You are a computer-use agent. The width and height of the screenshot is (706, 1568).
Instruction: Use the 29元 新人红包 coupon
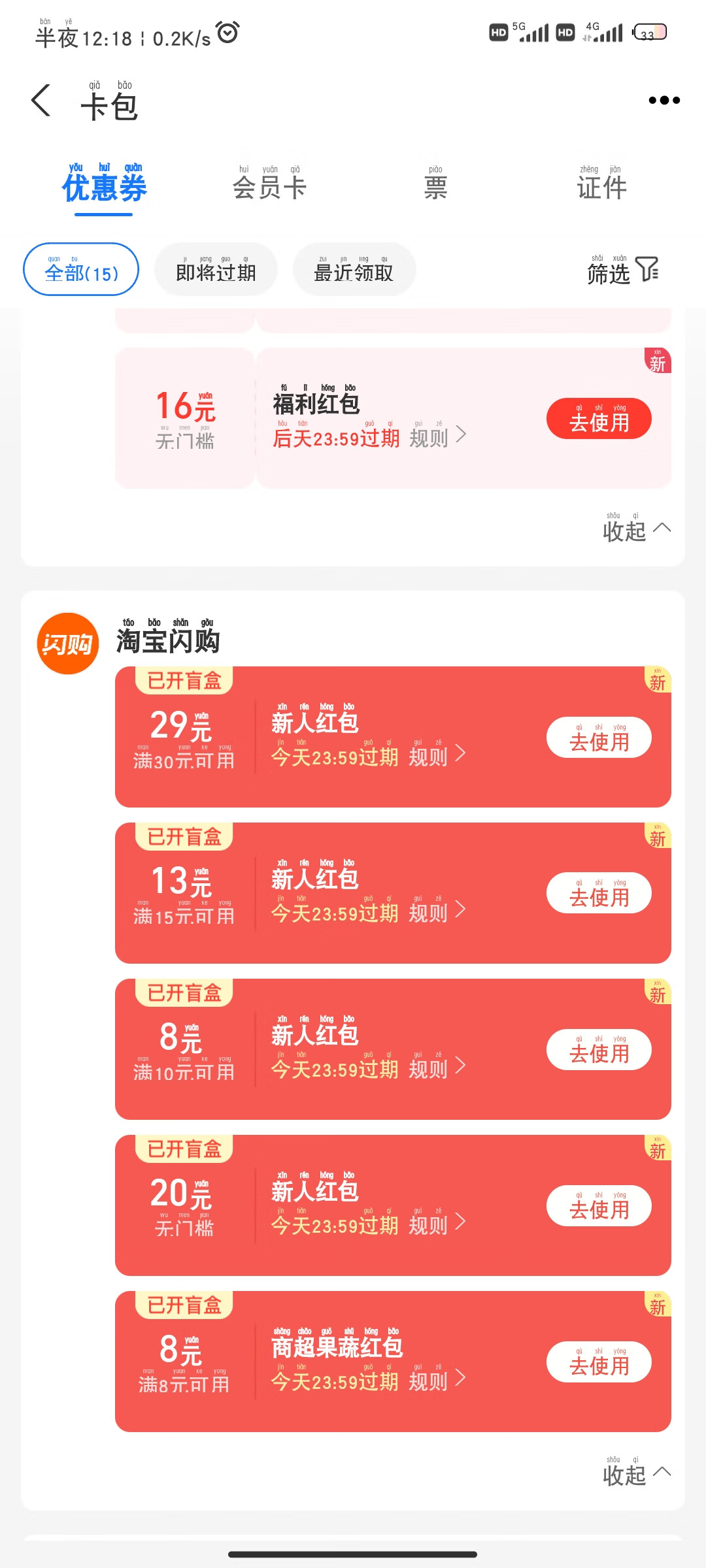[x=599, y=738]
